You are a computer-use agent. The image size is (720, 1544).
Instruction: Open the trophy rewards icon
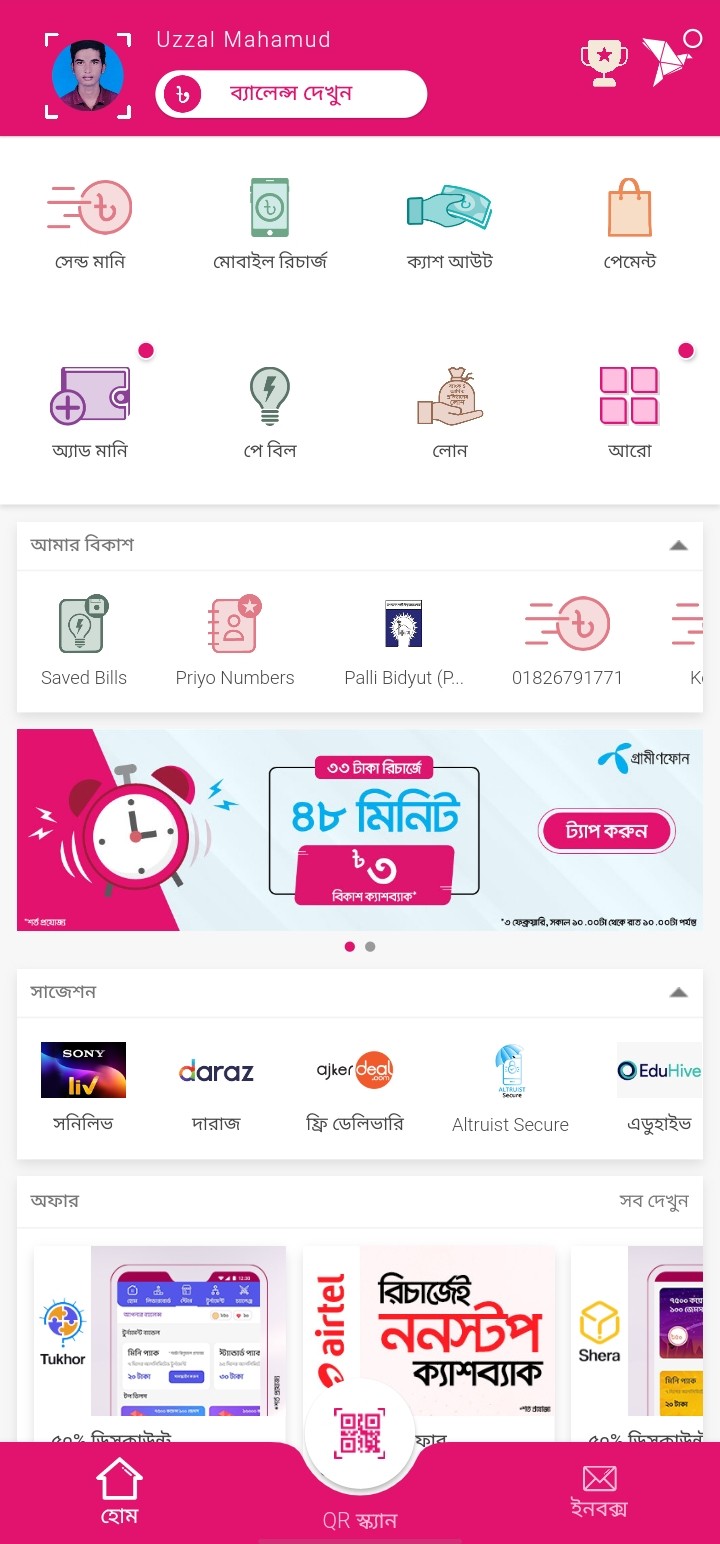coord(604,61)
